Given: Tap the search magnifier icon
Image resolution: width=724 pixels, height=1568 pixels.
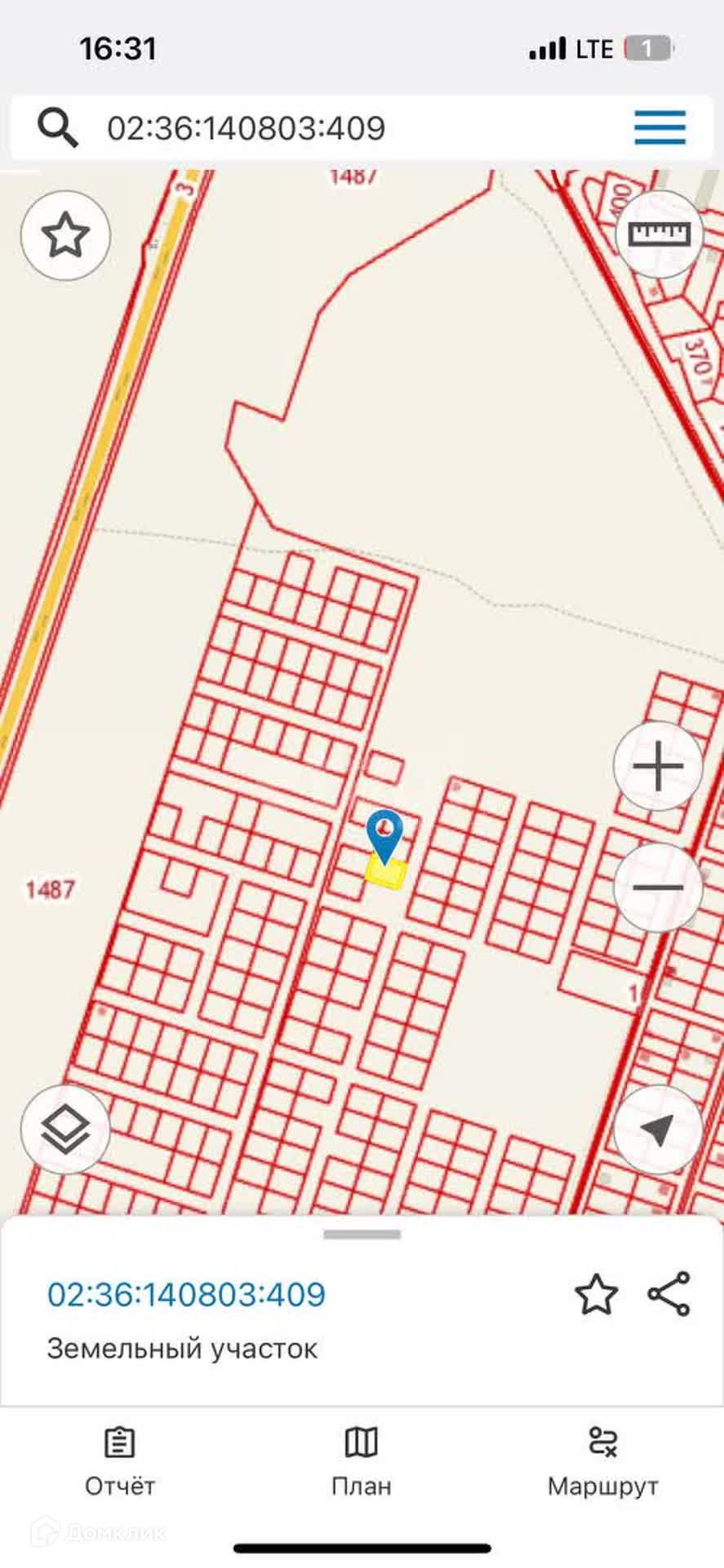Looking at the screenshot, I should click(x=58, y=128).
